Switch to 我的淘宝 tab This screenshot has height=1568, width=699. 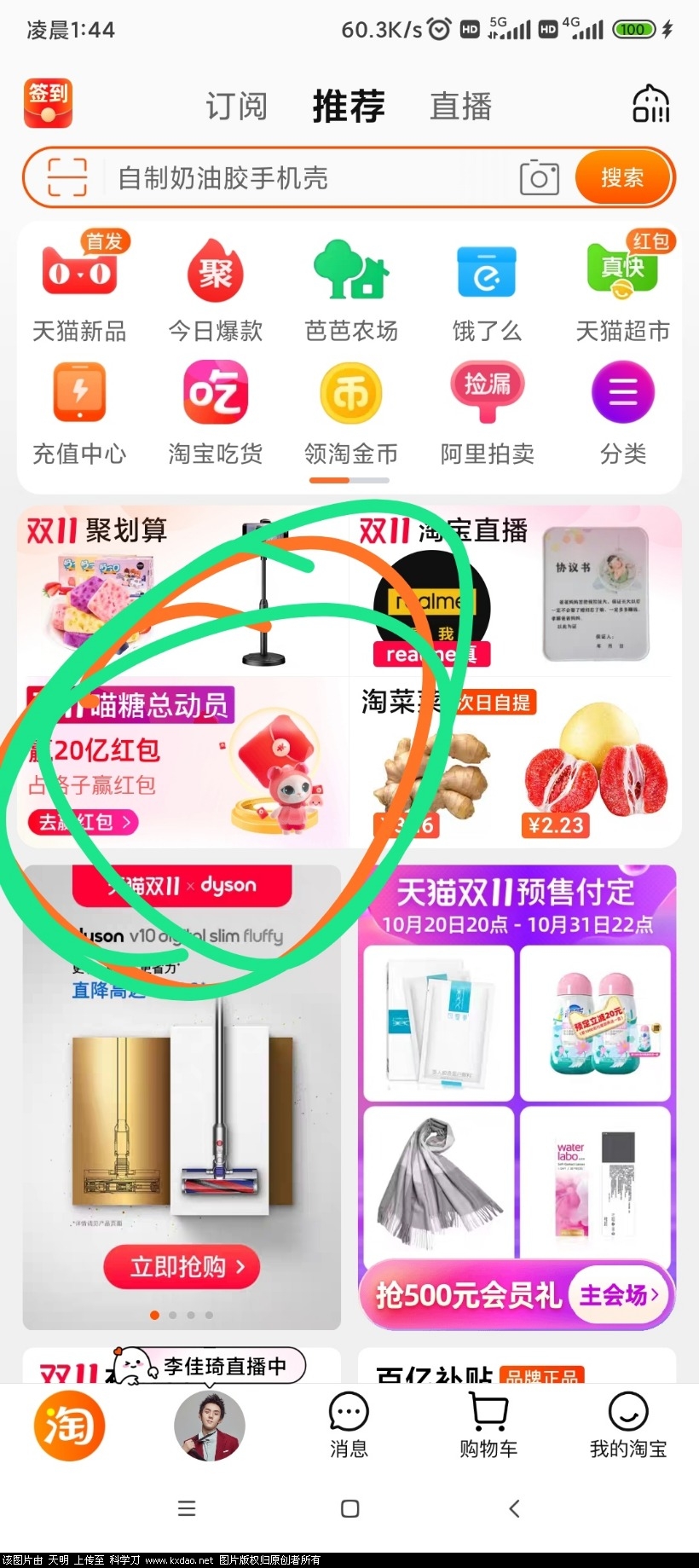[628, 1426]
